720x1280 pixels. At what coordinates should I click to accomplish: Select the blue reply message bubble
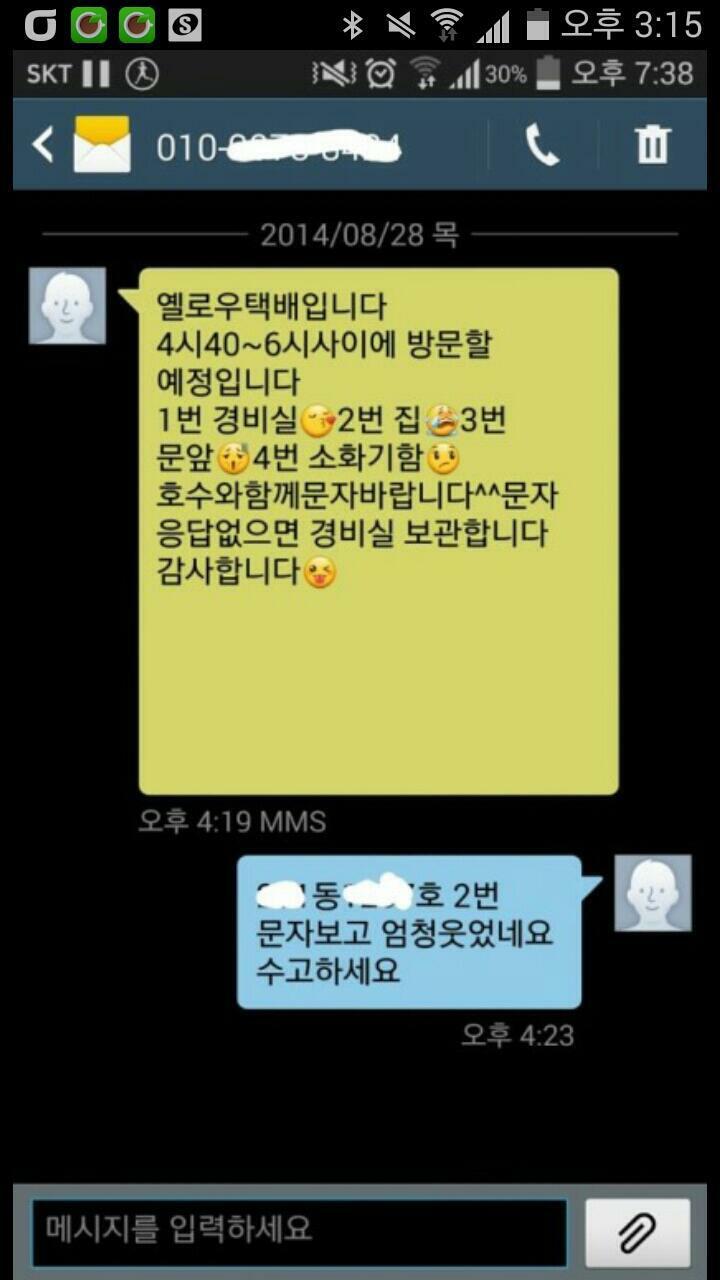(x=410, y=932)
